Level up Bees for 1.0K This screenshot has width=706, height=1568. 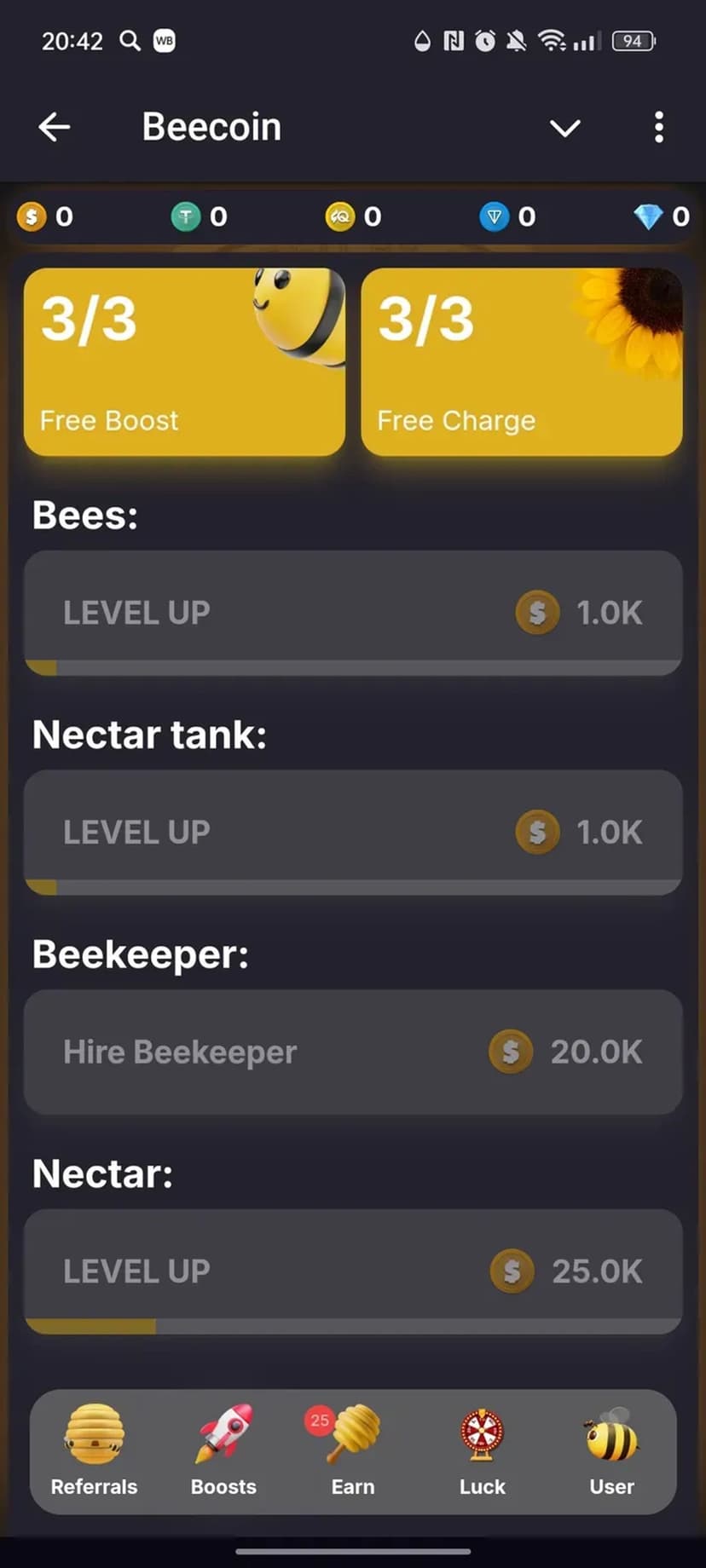point(353,612)
